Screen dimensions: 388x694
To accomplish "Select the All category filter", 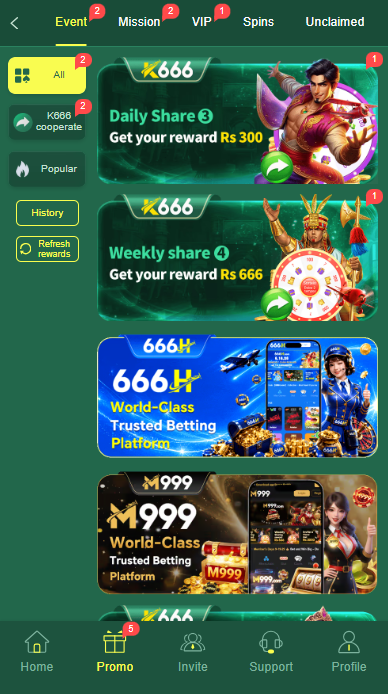I will pos(47,75).
